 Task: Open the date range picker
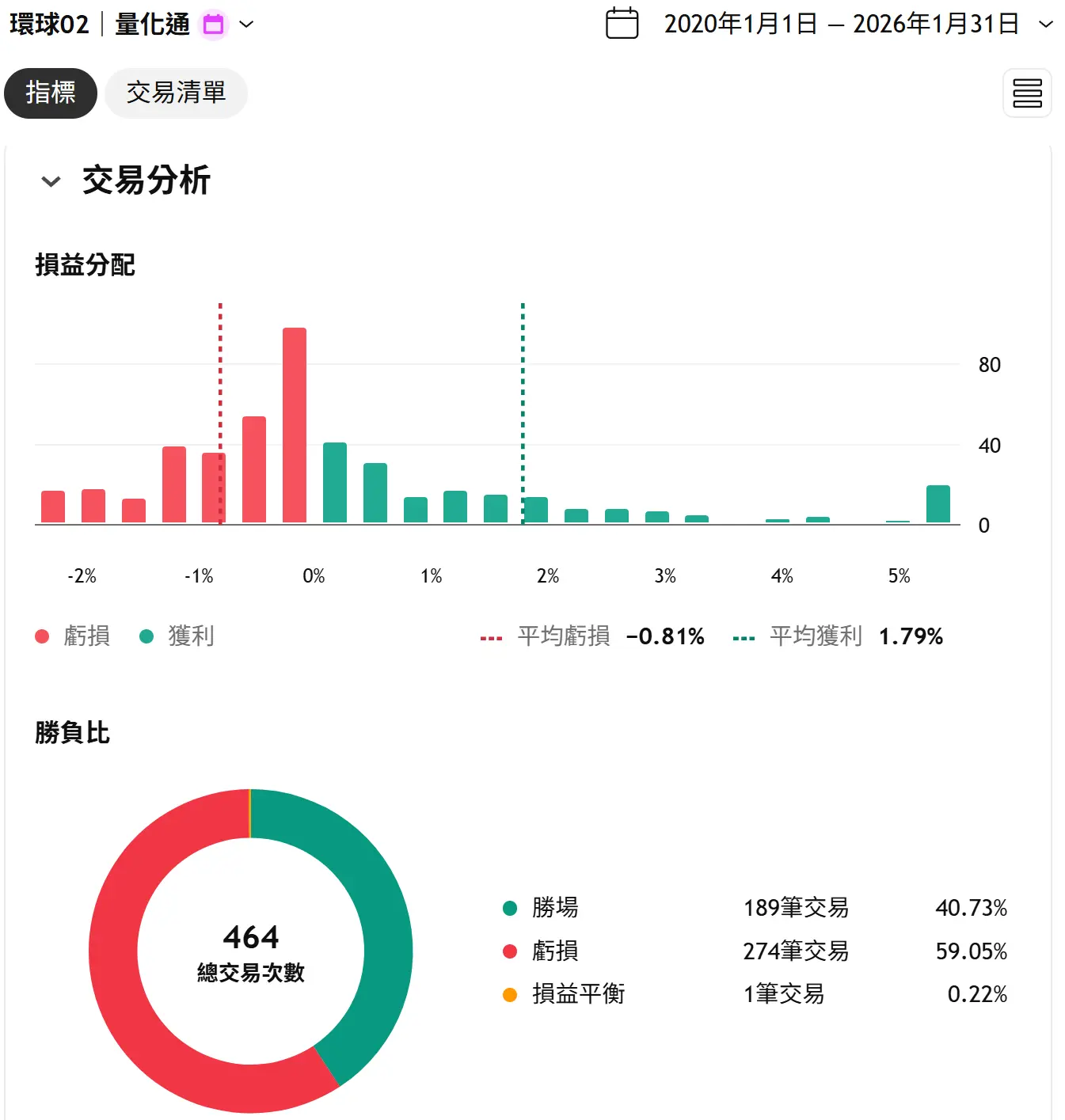click(840, 25)
